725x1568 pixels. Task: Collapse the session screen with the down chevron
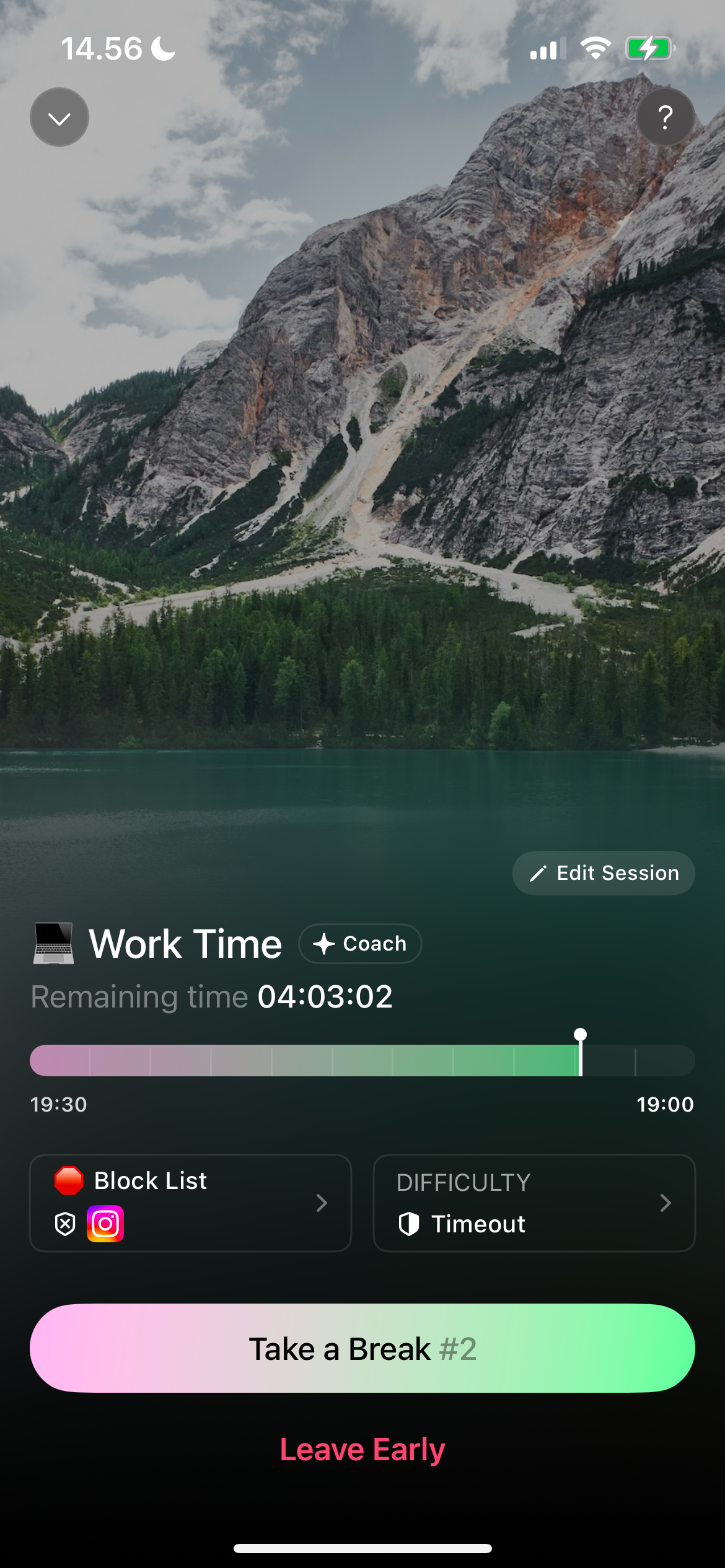point(59,118)
